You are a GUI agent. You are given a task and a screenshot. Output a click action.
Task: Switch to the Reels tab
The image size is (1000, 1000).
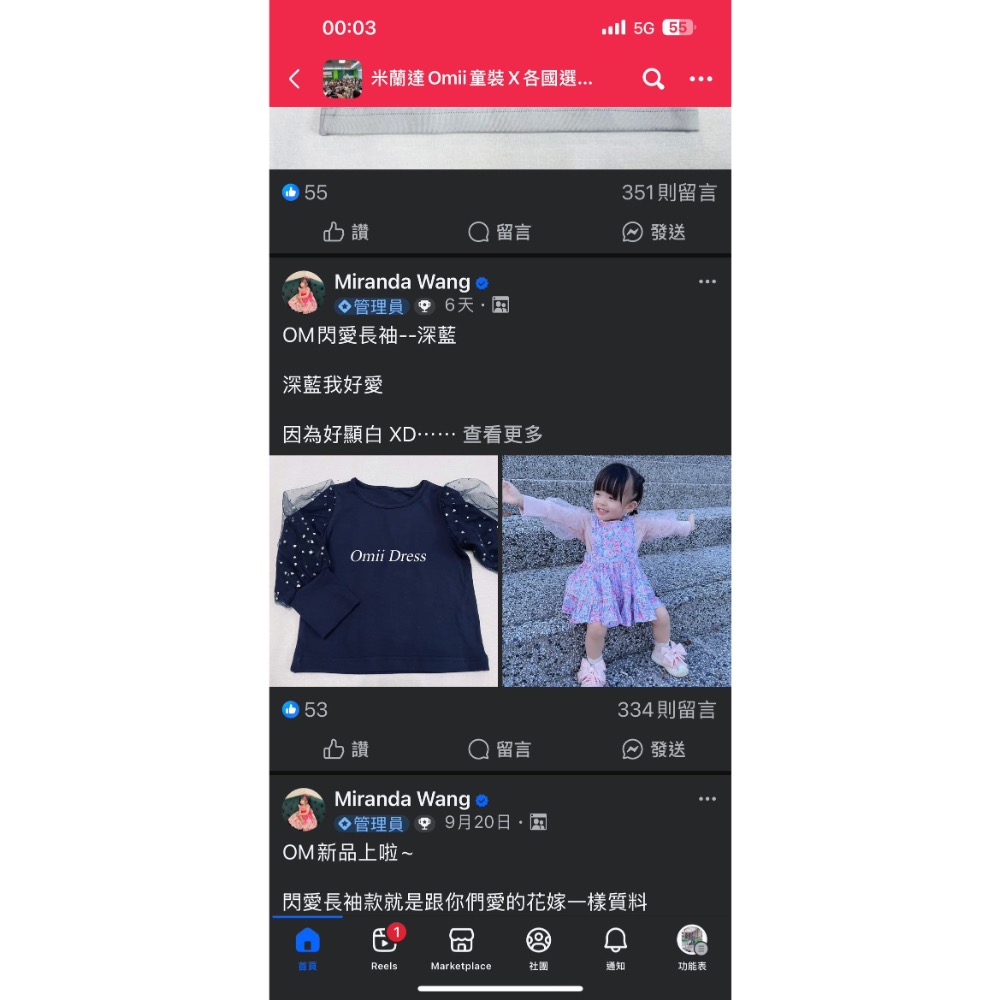(385, 948)
